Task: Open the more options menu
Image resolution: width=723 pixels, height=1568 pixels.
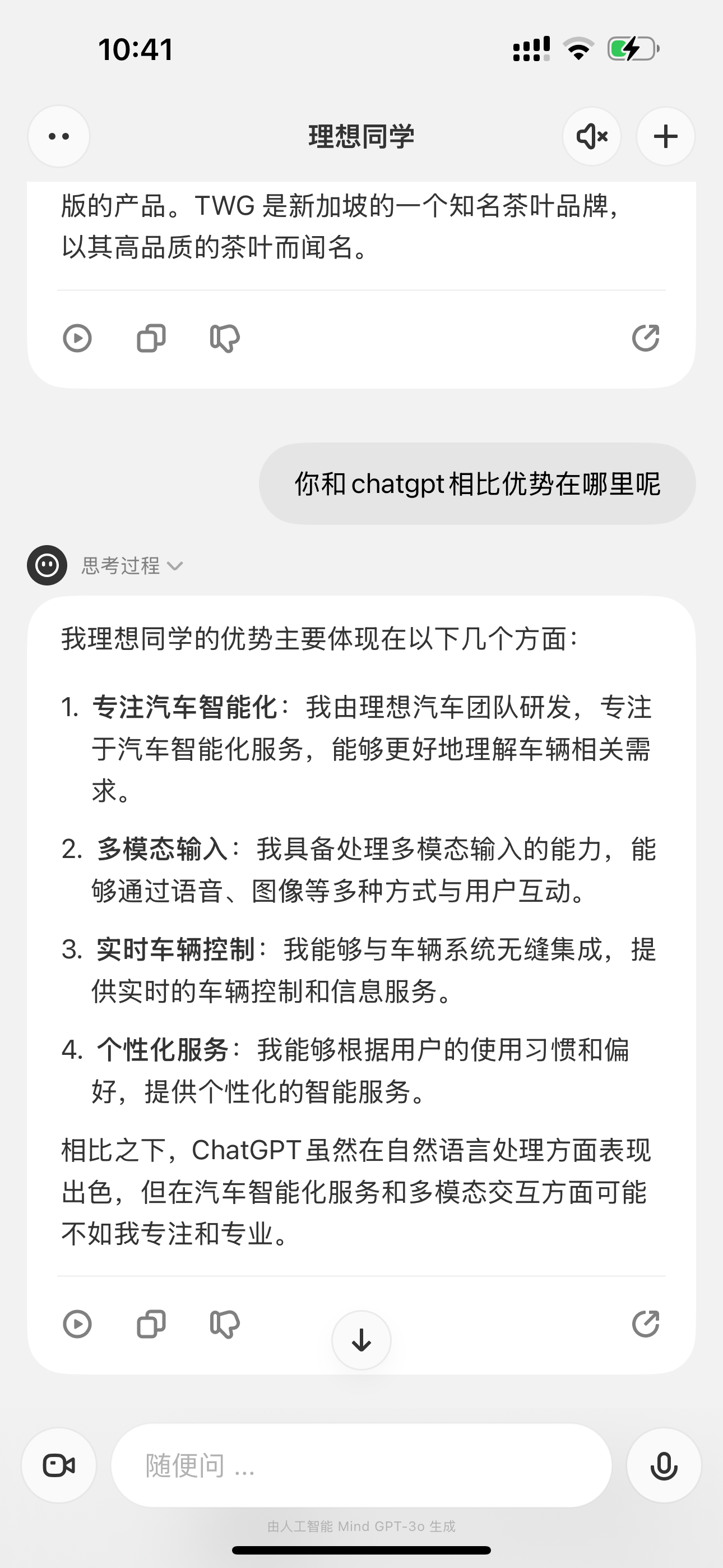Action: [58, 136]
